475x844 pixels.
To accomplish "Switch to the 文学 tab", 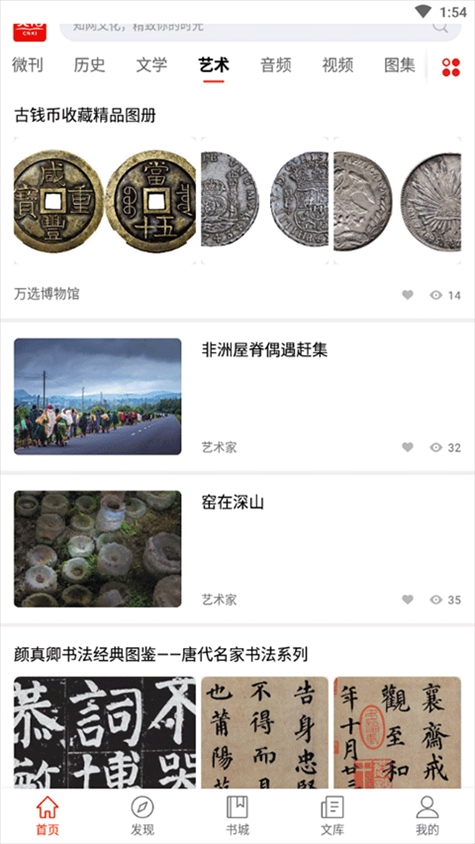I will (x=151, y=65).
